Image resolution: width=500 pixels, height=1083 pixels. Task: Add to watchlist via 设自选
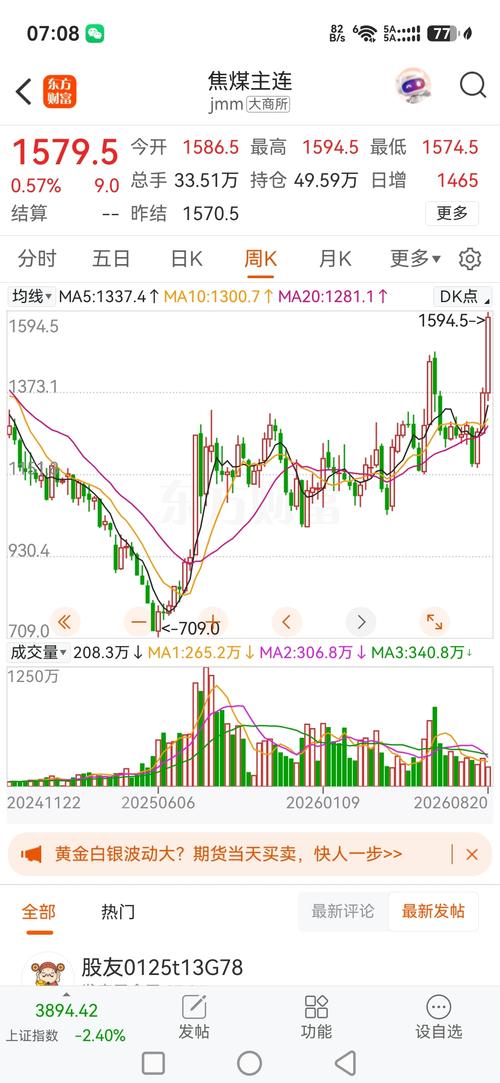coord(439,1018)
